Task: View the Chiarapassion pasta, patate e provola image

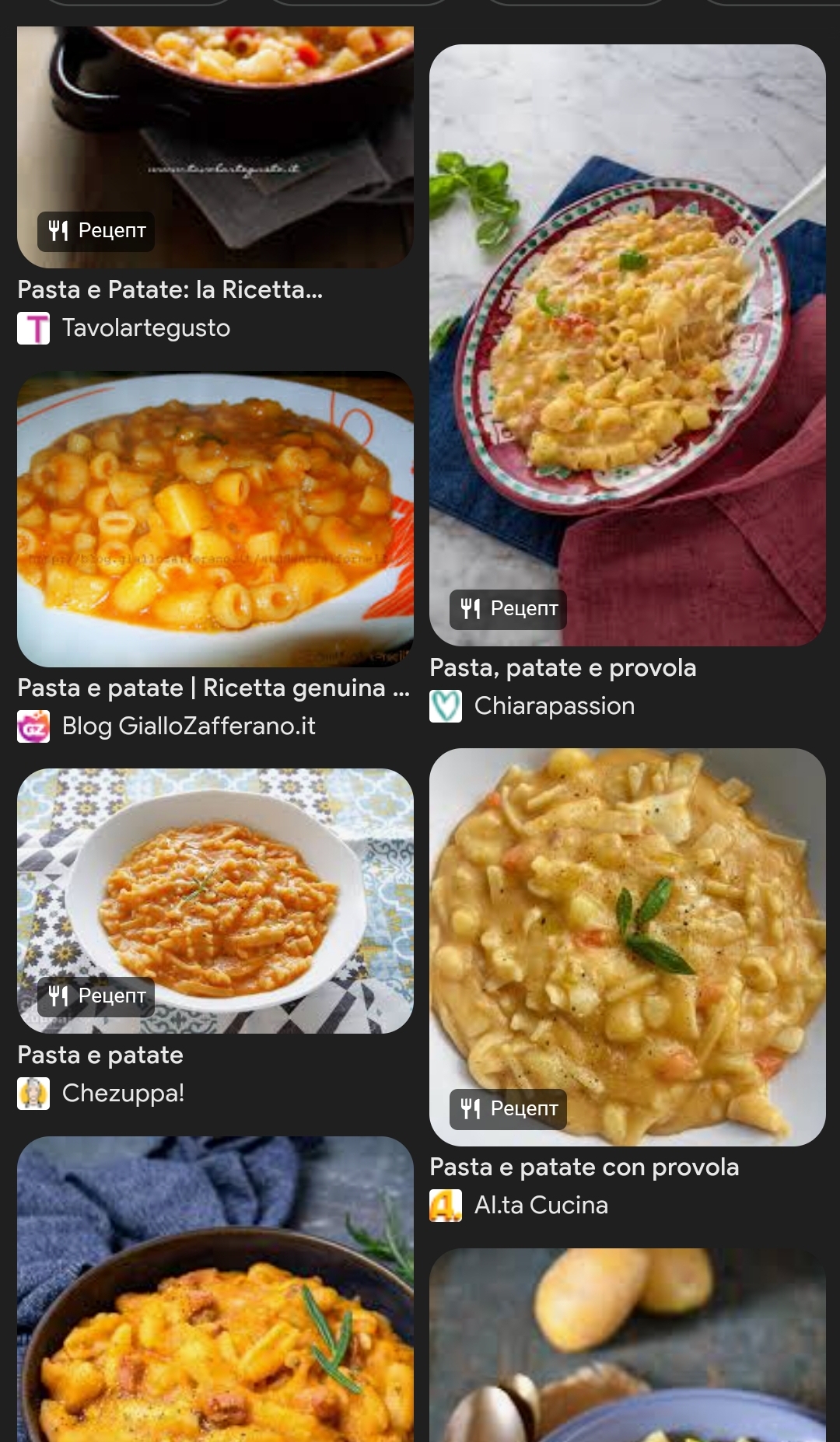Action: point(627,345)
